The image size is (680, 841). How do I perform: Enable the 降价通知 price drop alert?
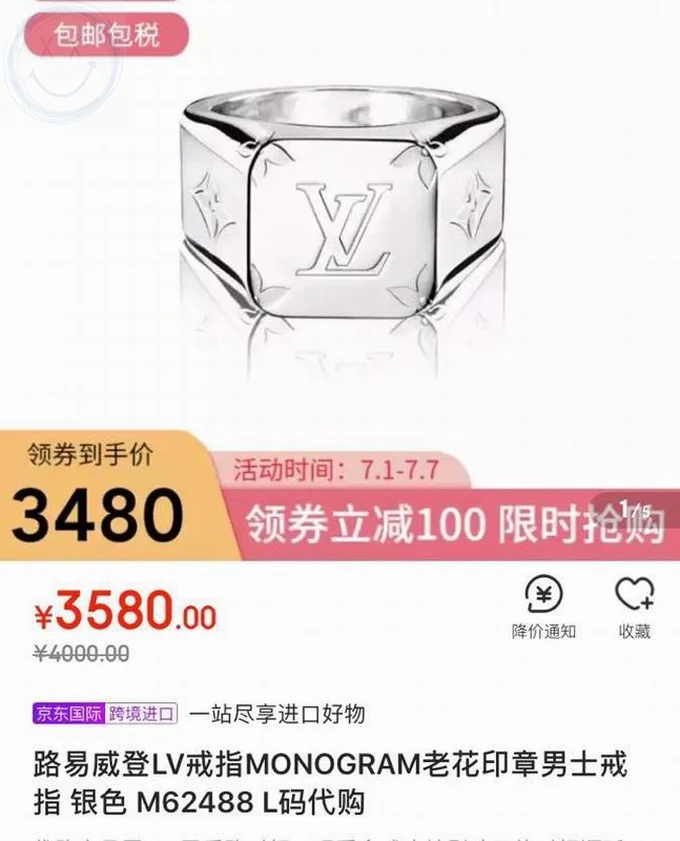(544, 606)
